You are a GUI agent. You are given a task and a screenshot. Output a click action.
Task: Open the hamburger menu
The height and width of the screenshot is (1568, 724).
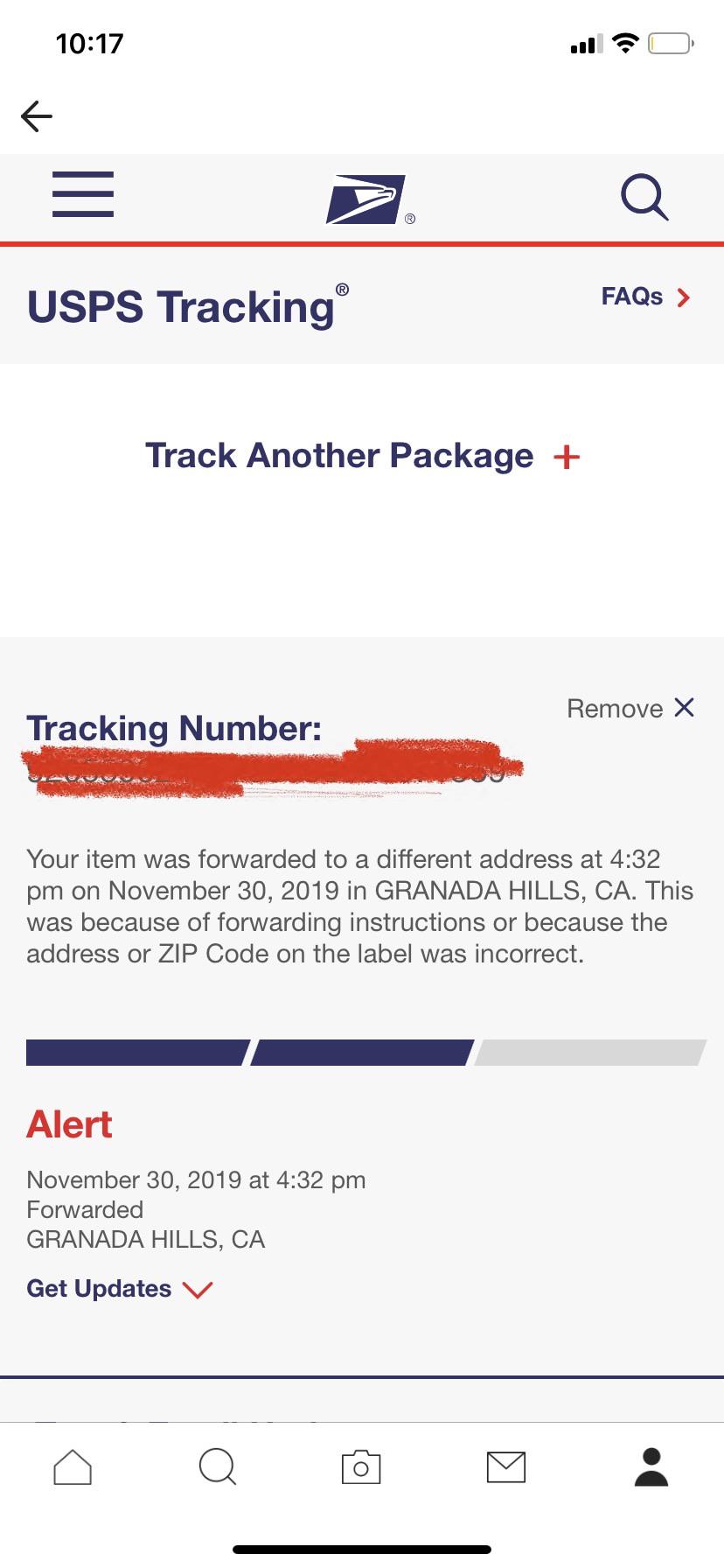point(83,194)
